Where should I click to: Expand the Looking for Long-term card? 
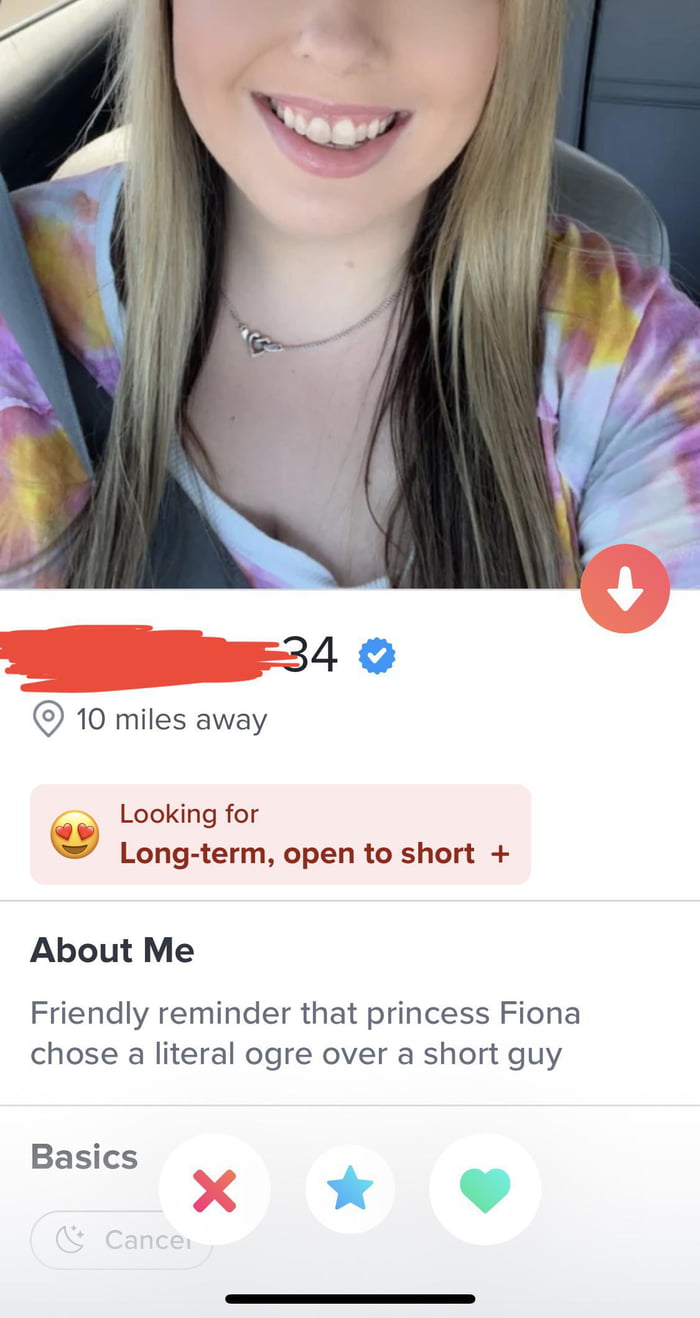[280, 834]
